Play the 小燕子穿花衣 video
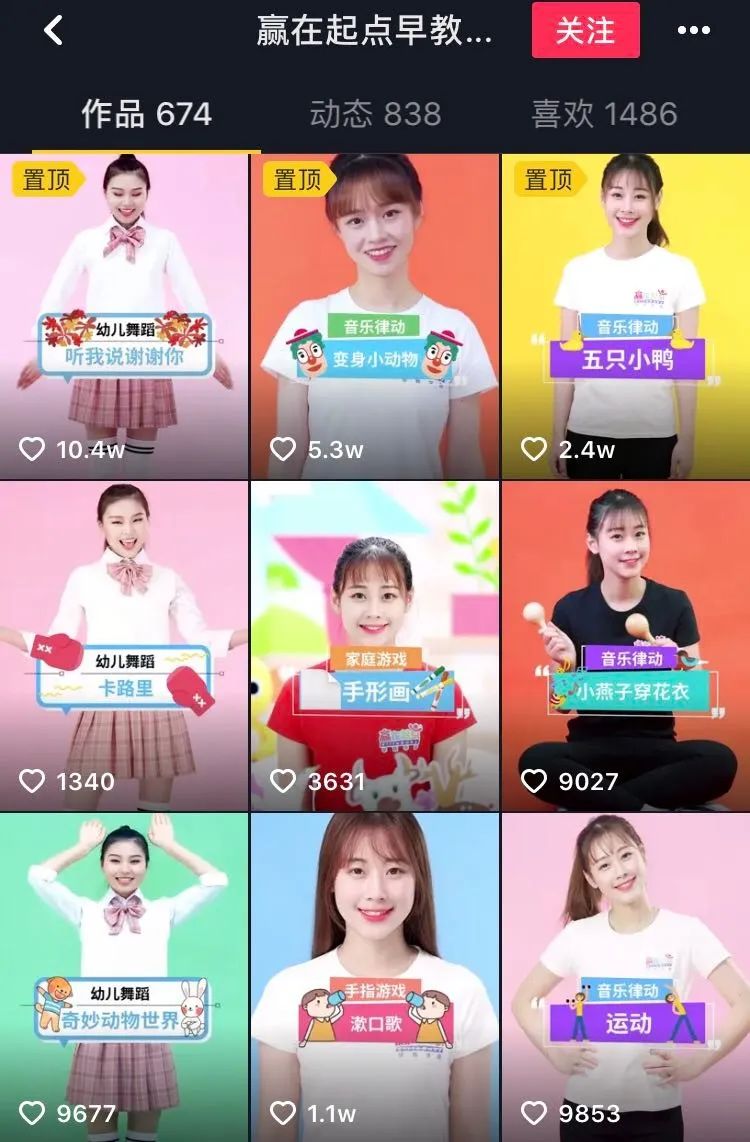 (626, 645)
